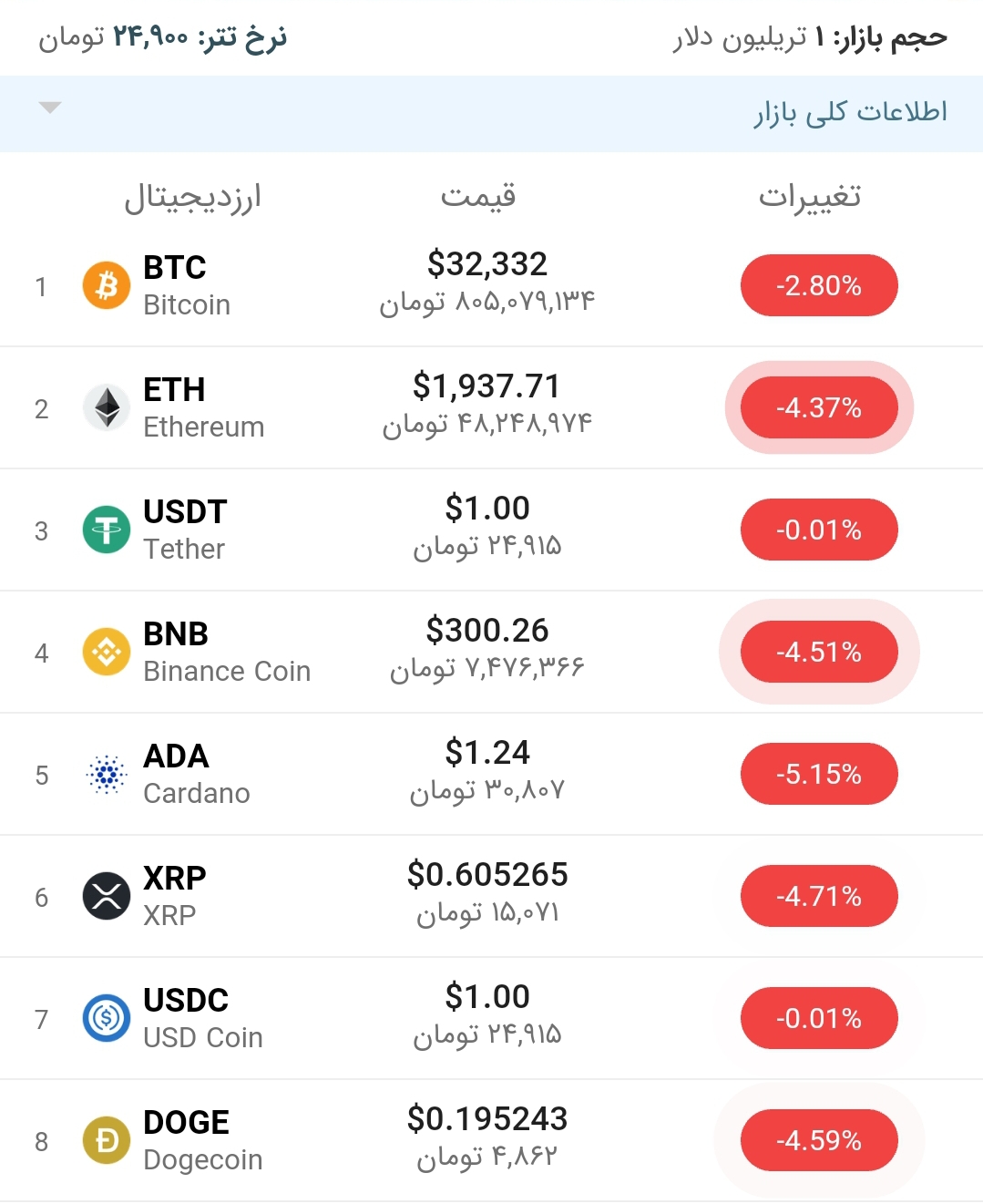This screenshot has height=1204, width=983.
Task: Click the Dogecoin icon
Action: (106, 1139)
